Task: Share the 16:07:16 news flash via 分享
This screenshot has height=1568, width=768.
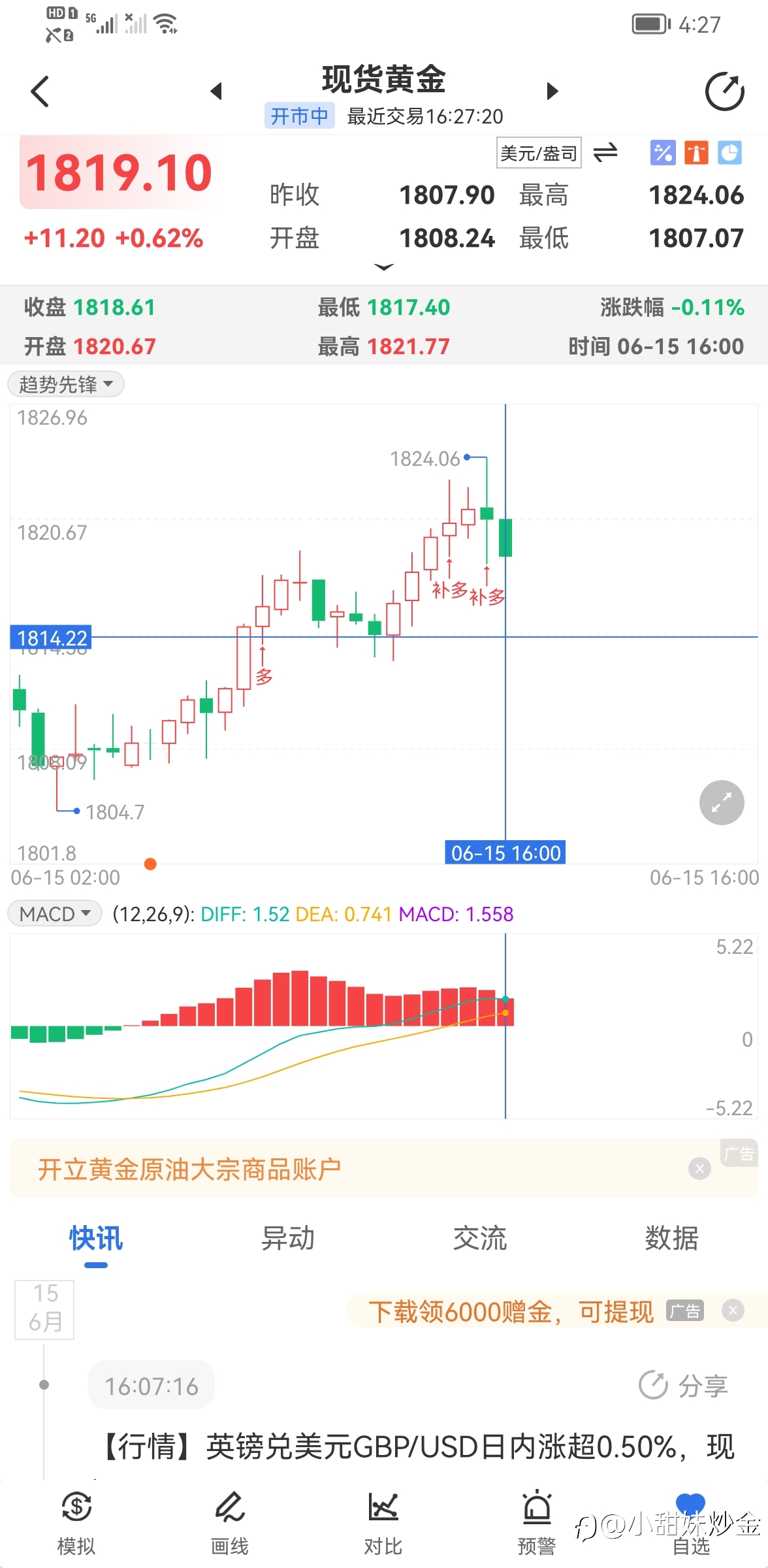Action: [x=683, y=1385]
